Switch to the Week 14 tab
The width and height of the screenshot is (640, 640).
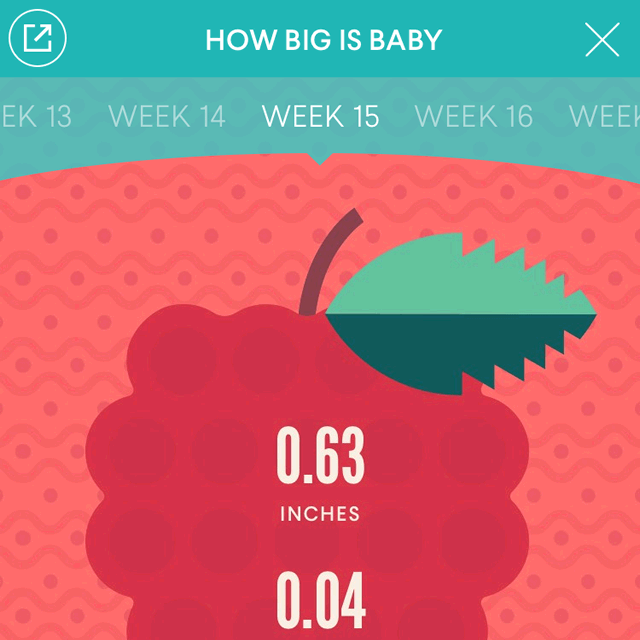coord(167,116)
